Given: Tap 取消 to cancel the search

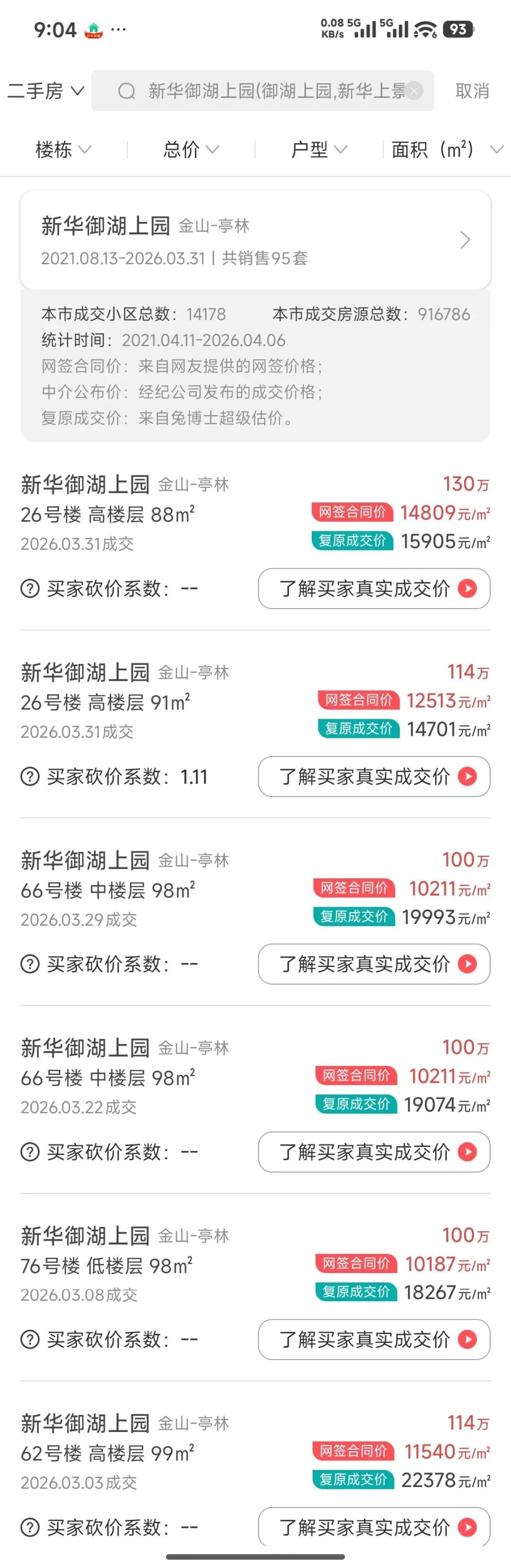Looking at the screenshot, I should point(472,91).
